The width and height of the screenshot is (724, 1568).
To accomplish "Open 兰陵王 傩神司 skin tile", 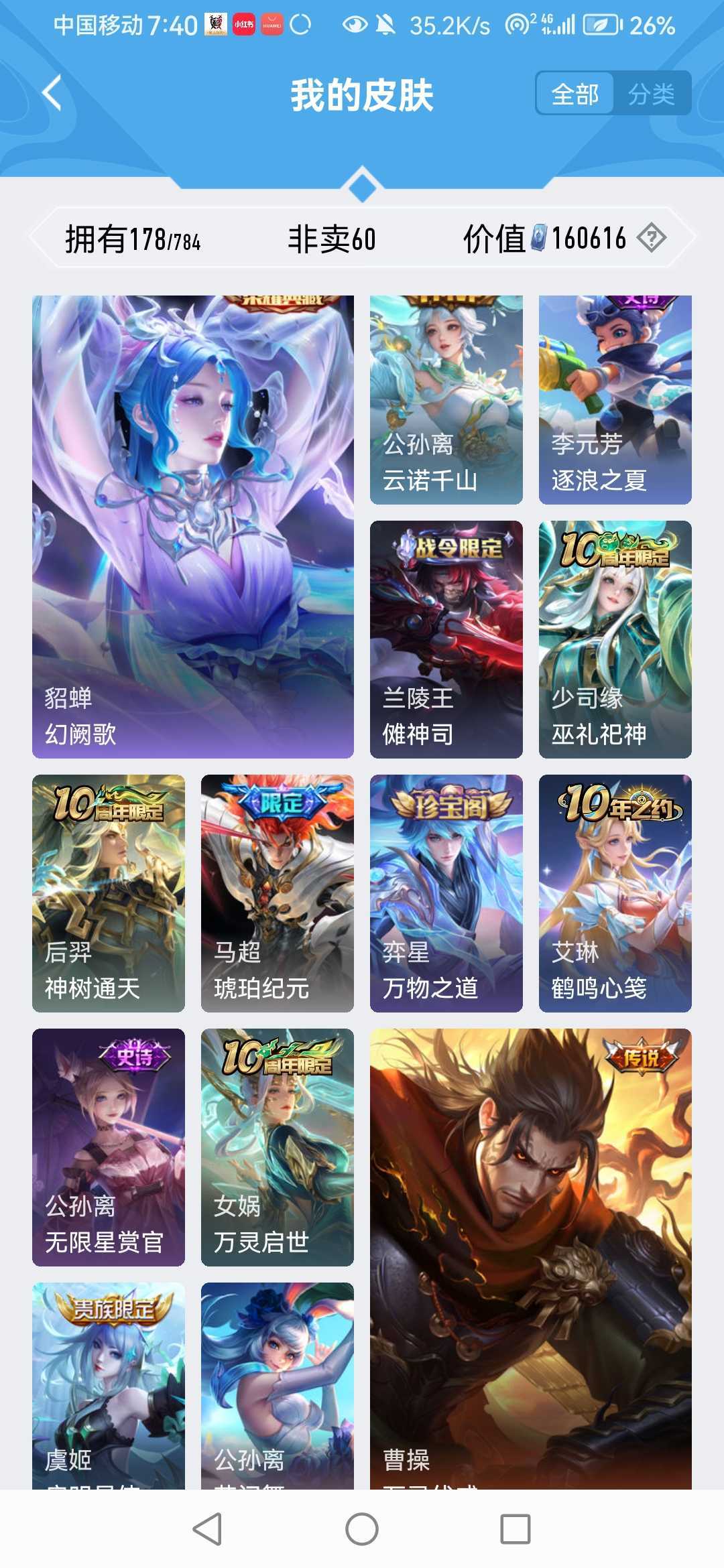I will pyautogui.click(x=446, y=639).
